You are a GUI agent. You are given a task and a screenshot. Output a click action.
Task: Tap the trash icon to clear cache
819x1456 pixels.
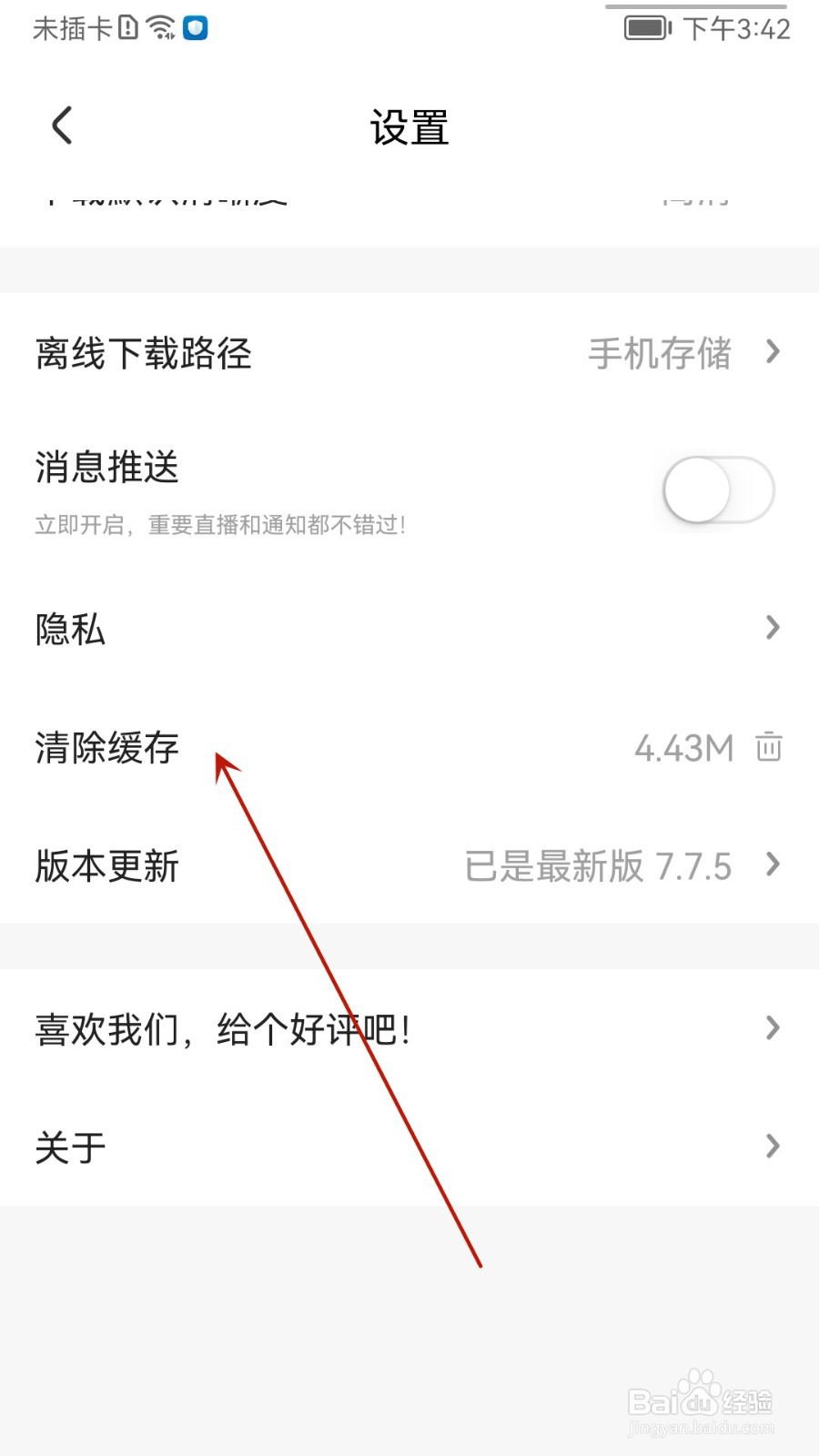pos(769,748)
